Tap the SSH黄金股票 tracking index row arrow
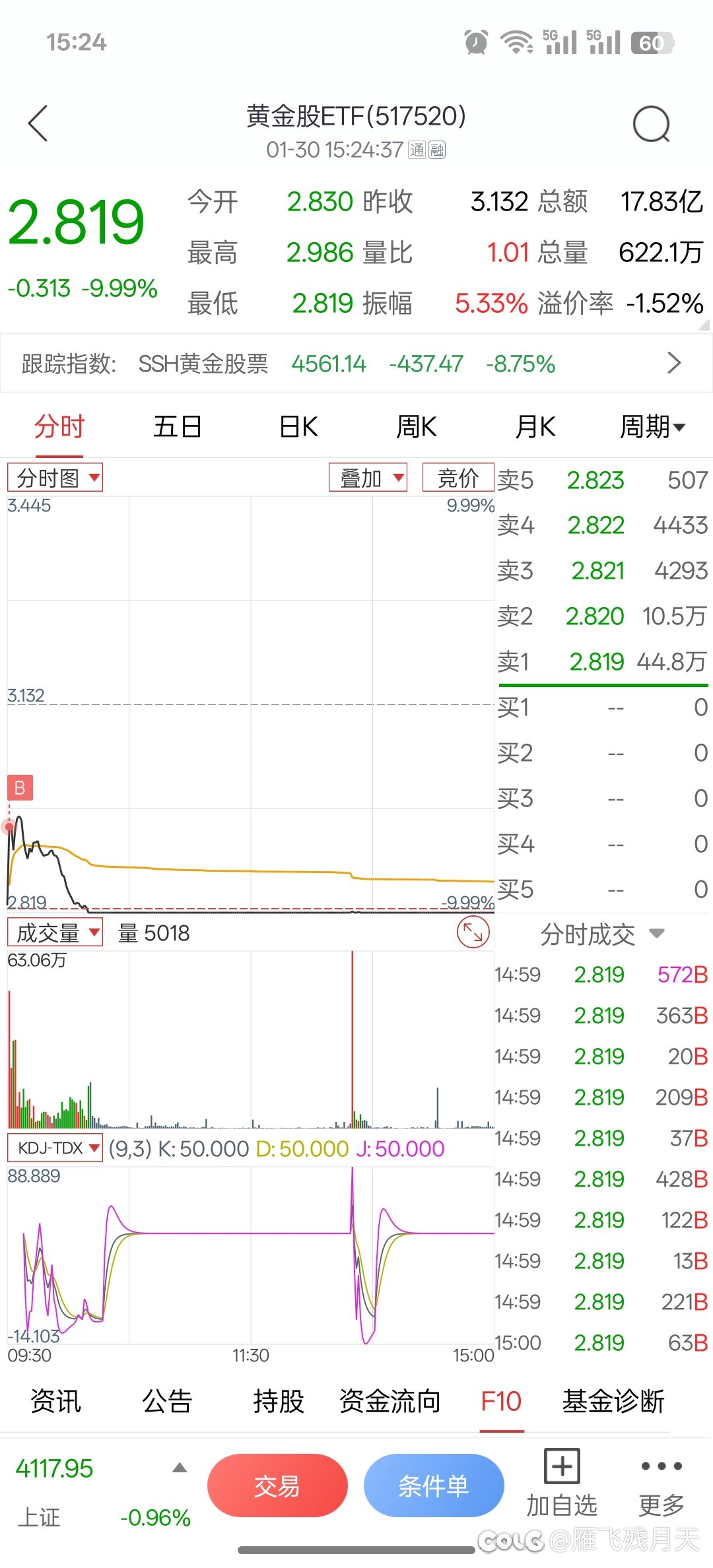This screenshot has height=1568, width=713. [x=674, y=364]
